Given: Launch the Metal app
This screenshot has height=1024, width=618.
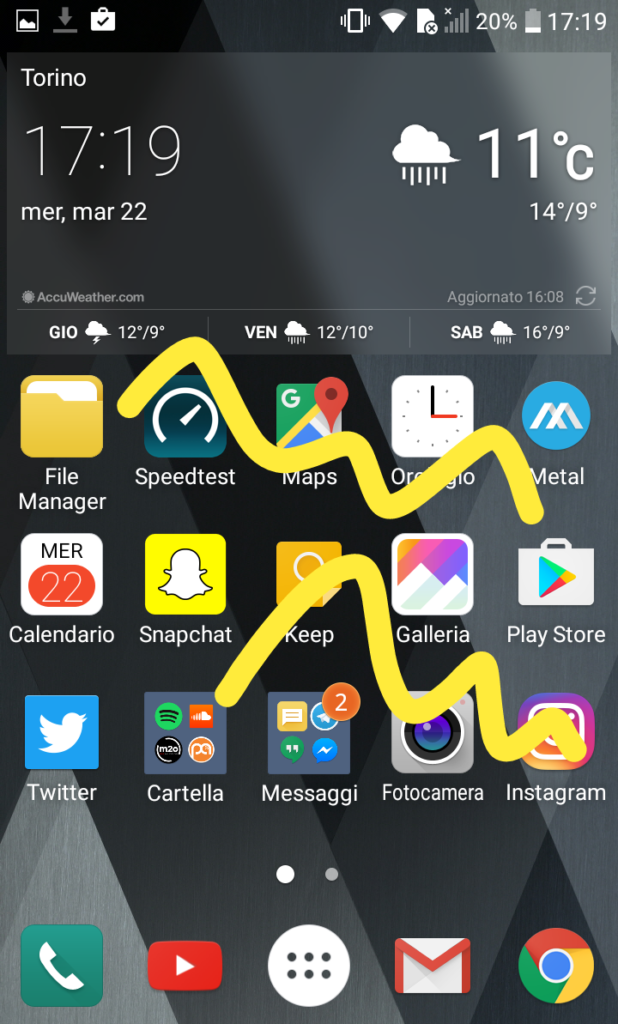Looking at the screenshot, I should tap(556, 416).
